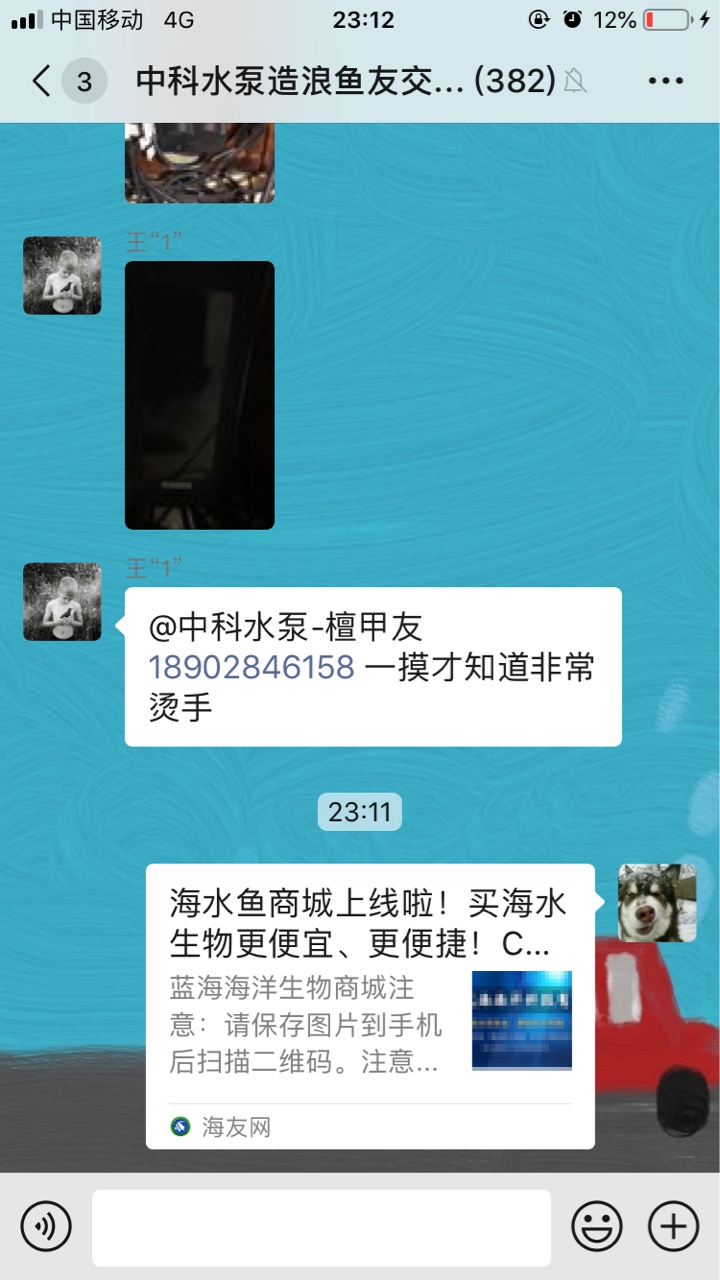Open the shared 海水鱼商城 article card

point(370,1005)
